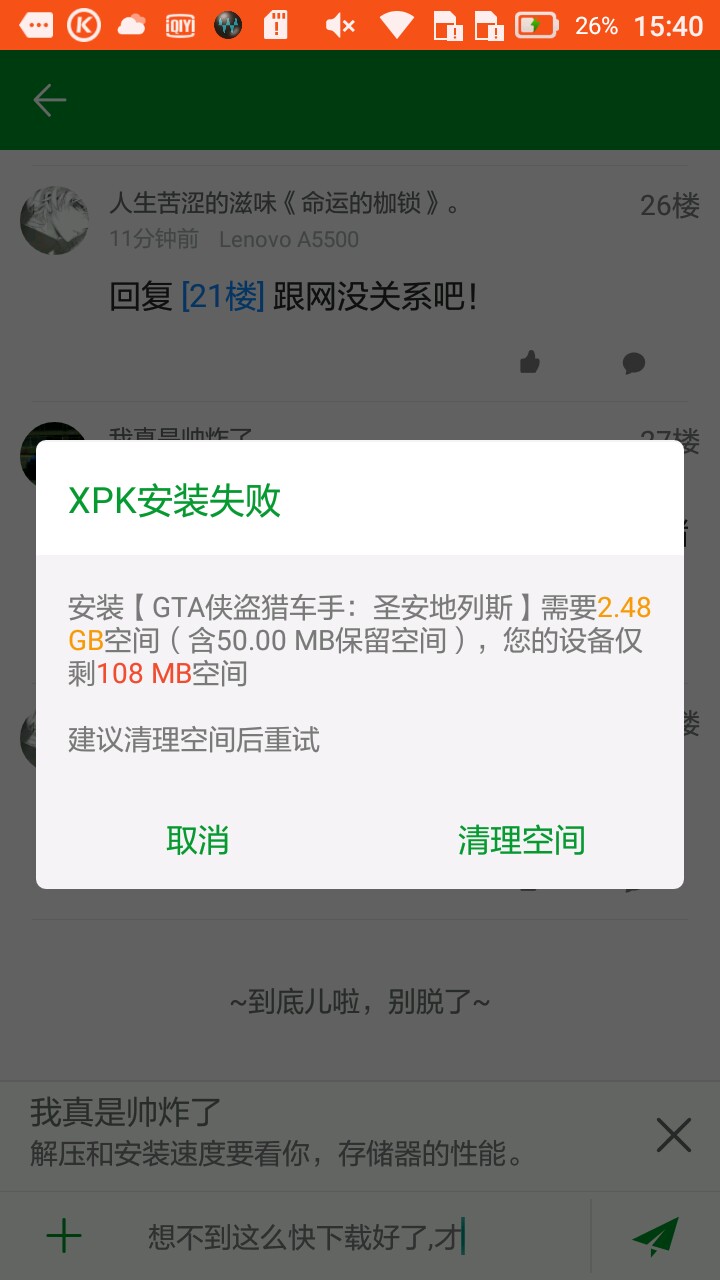Viewport: 720px width, 1280px height.
Task: Tap 取消 to dismiss the install failure dialog
Action: (197, 840)
